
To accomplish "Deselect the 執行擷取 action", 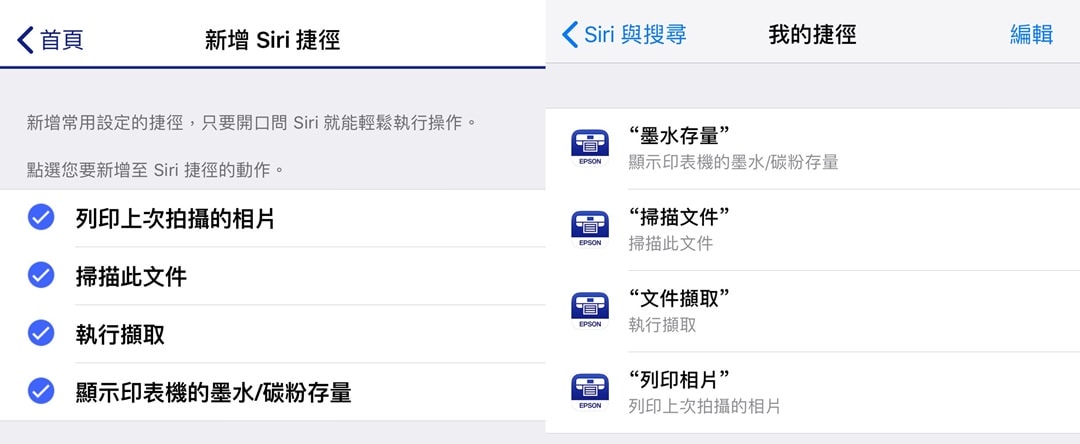I will click(x=41, y=334).
